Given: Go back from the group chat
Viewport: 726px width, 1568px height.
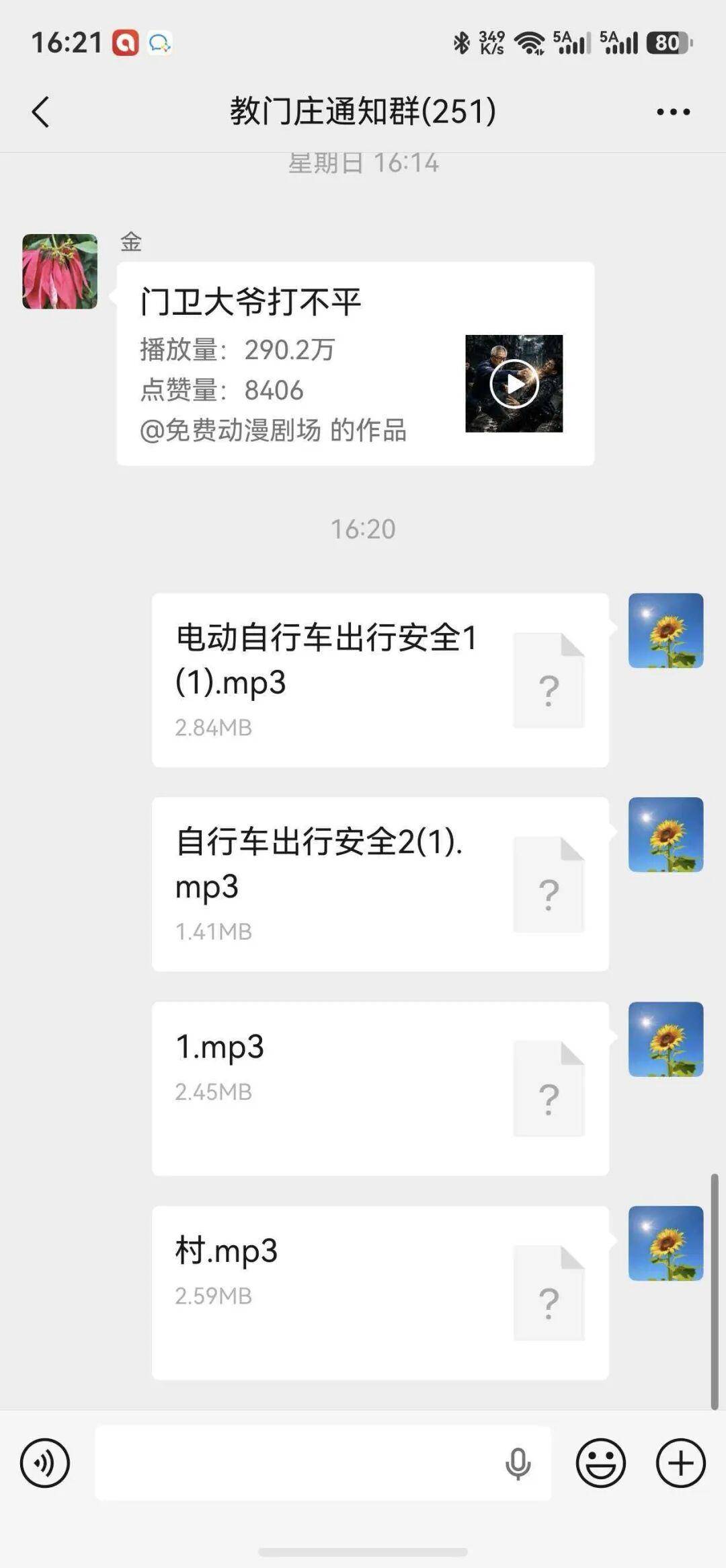Looking at the screenshot, I should click(x=40, y=112).
